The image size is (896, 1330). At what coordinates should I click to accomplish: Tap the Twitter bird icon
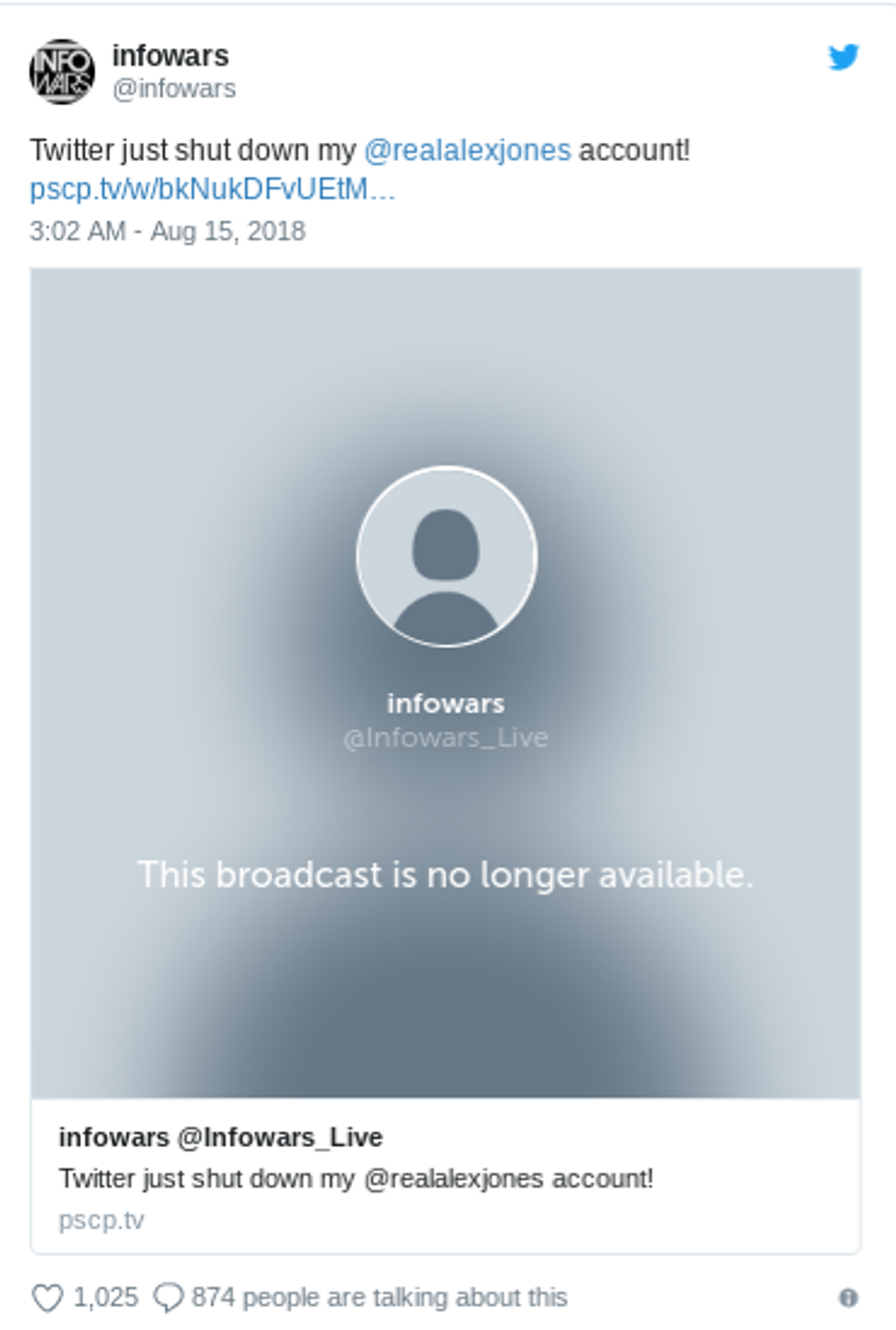tap(843, 57)
